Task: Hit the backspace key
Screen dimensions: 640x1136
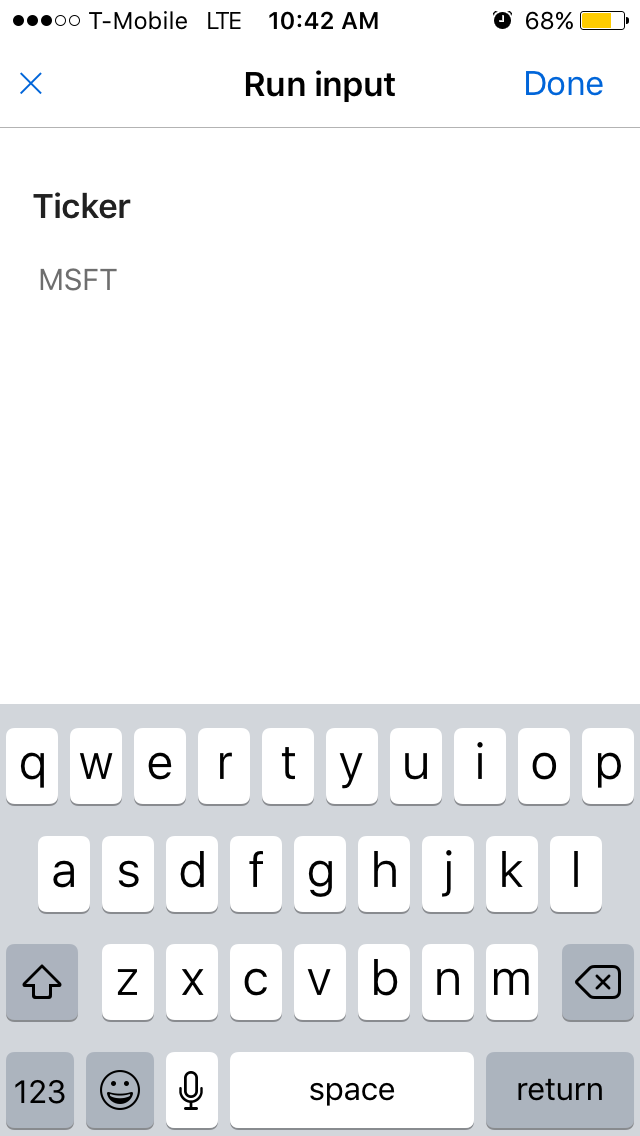Action: point(598,983)
